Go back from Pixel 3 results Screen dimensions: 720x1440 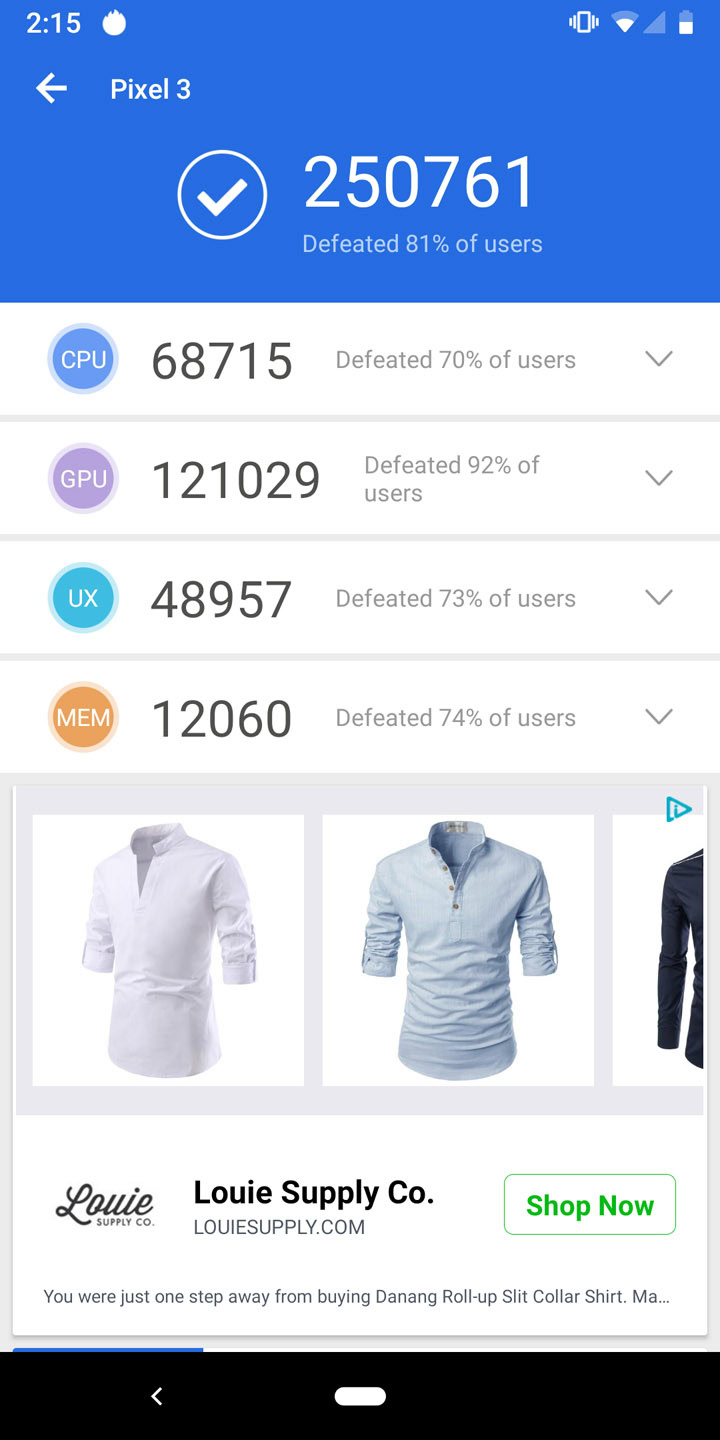tap(52, 89)
